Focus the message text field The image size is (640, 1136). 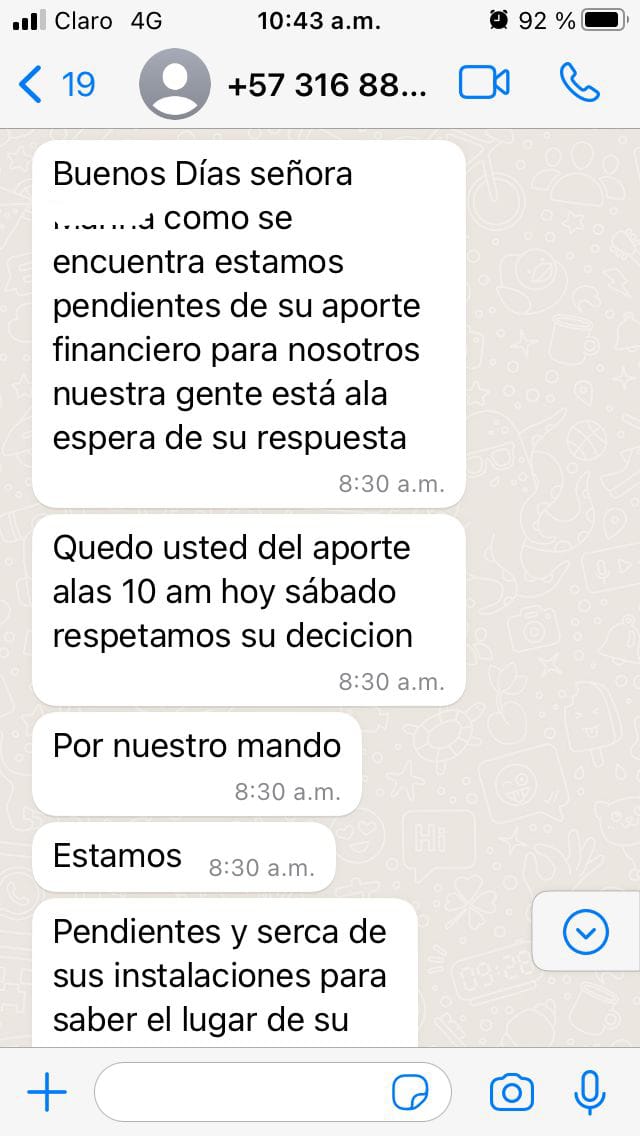pos(240,1092)
